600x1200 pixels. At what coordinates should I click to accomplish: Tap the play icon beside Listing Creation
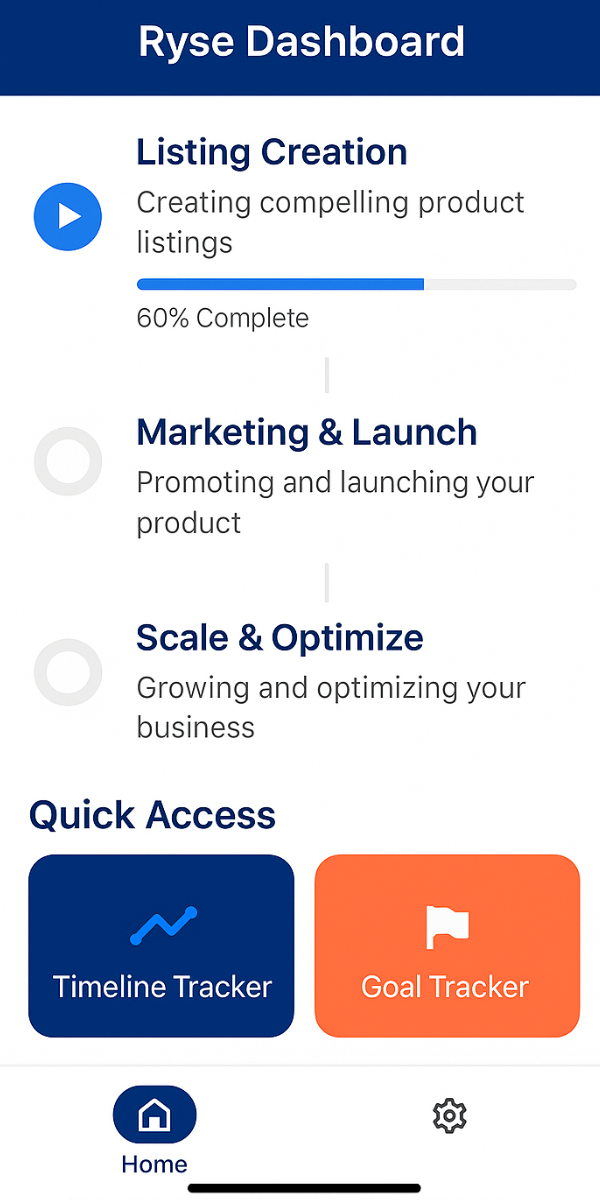[x=68, y=216]
